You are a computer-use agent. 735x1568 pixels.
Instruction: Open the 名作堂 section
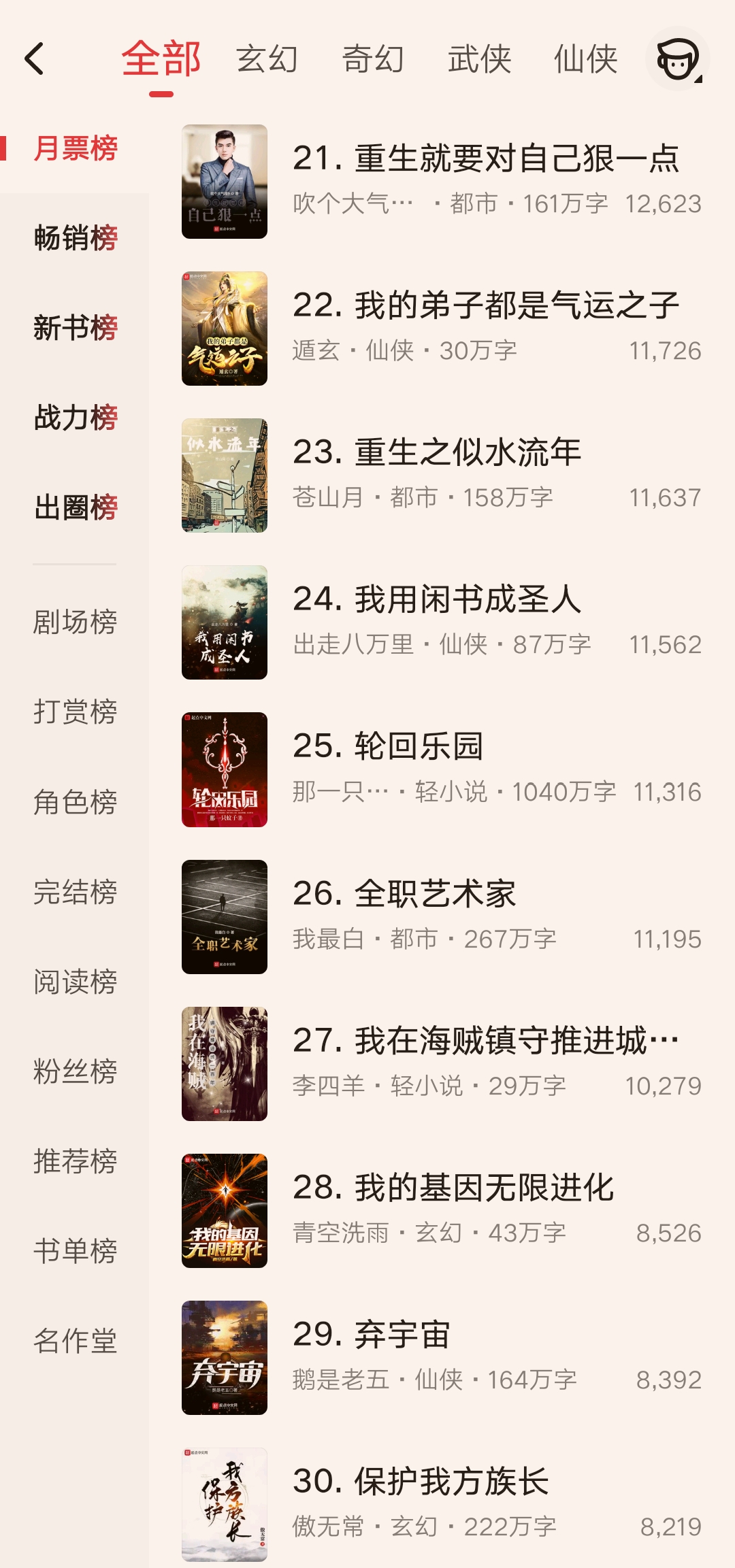tap(76, 1341)
